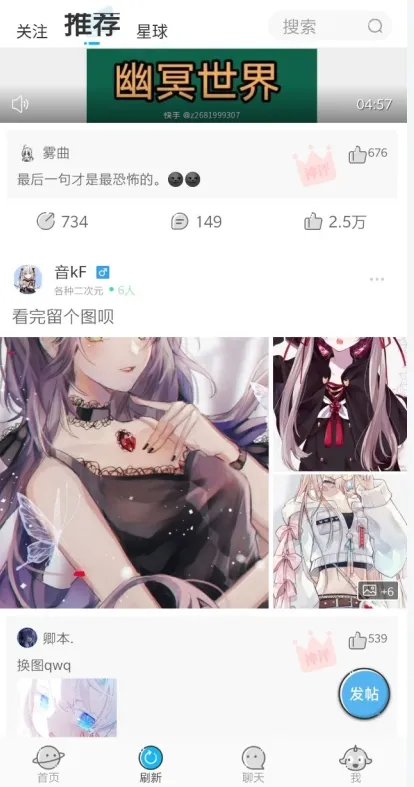Open the 我 profile tab

[355, 765]
